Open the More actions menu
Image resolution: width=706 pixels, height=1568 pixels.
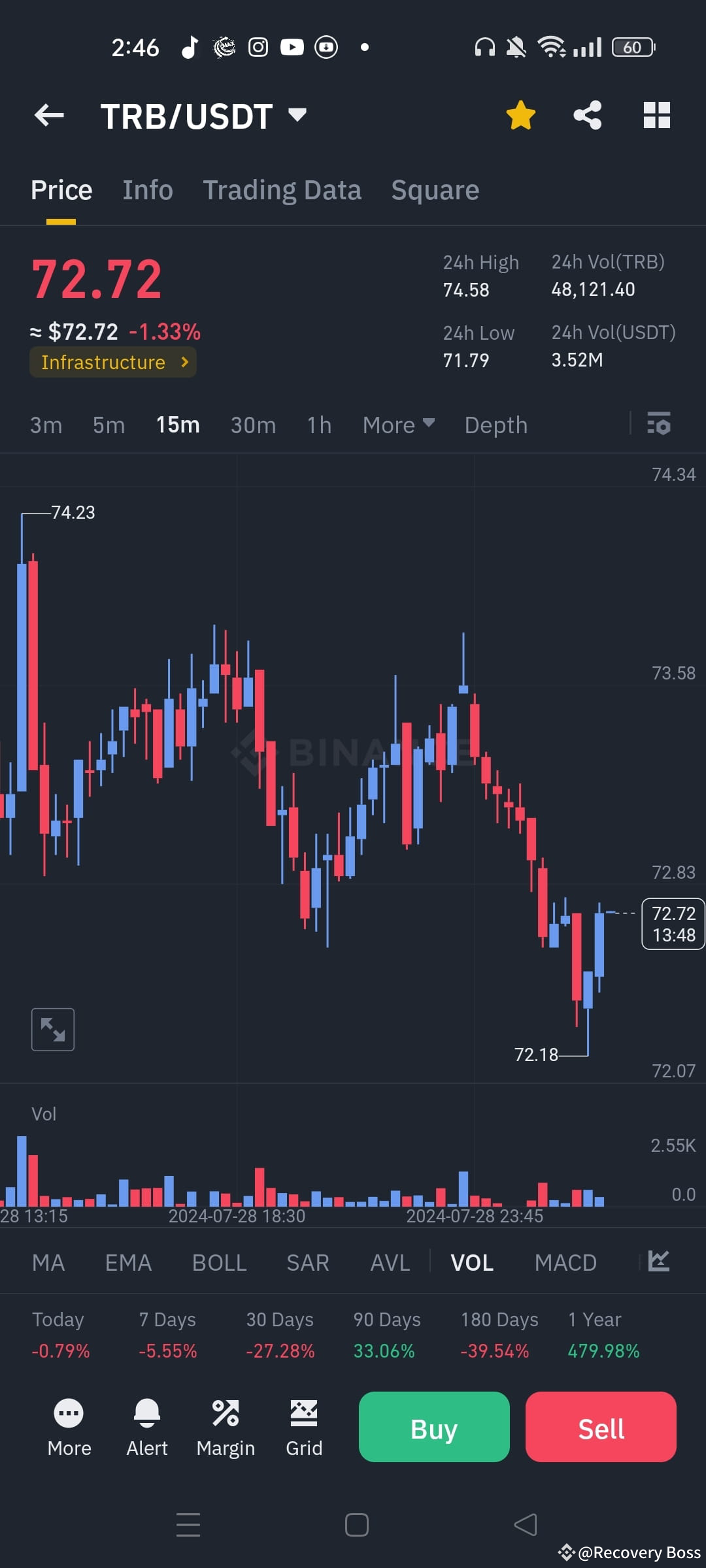[x=69, y=1428]
